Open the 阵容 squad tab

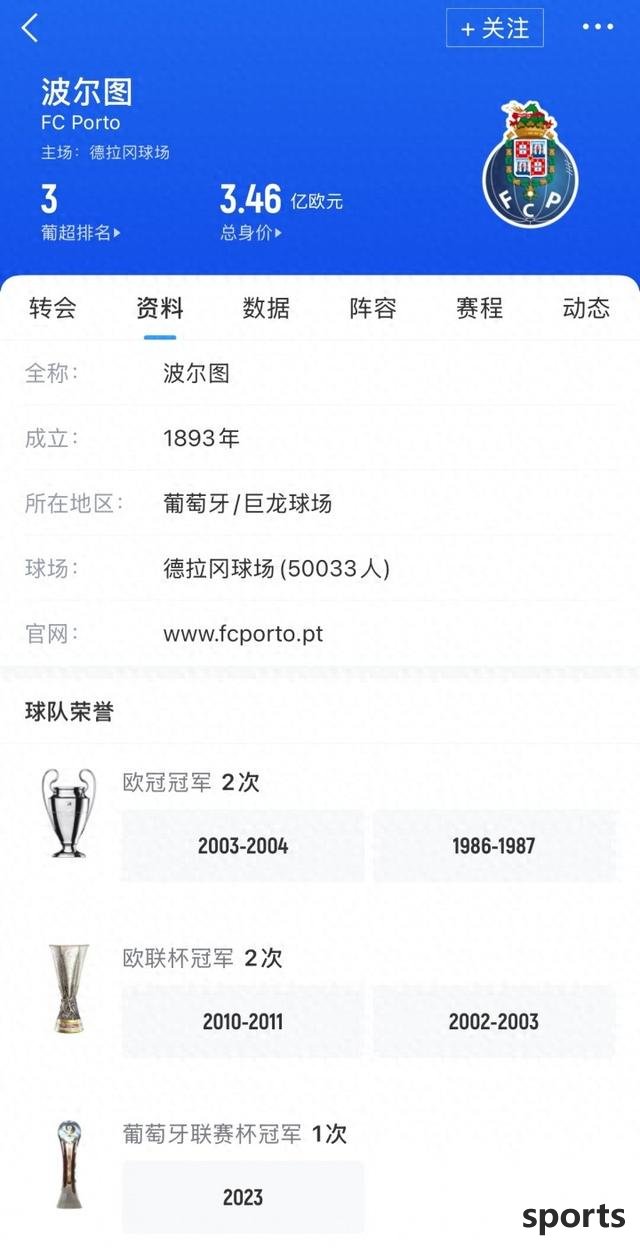(x=373, y=308)
